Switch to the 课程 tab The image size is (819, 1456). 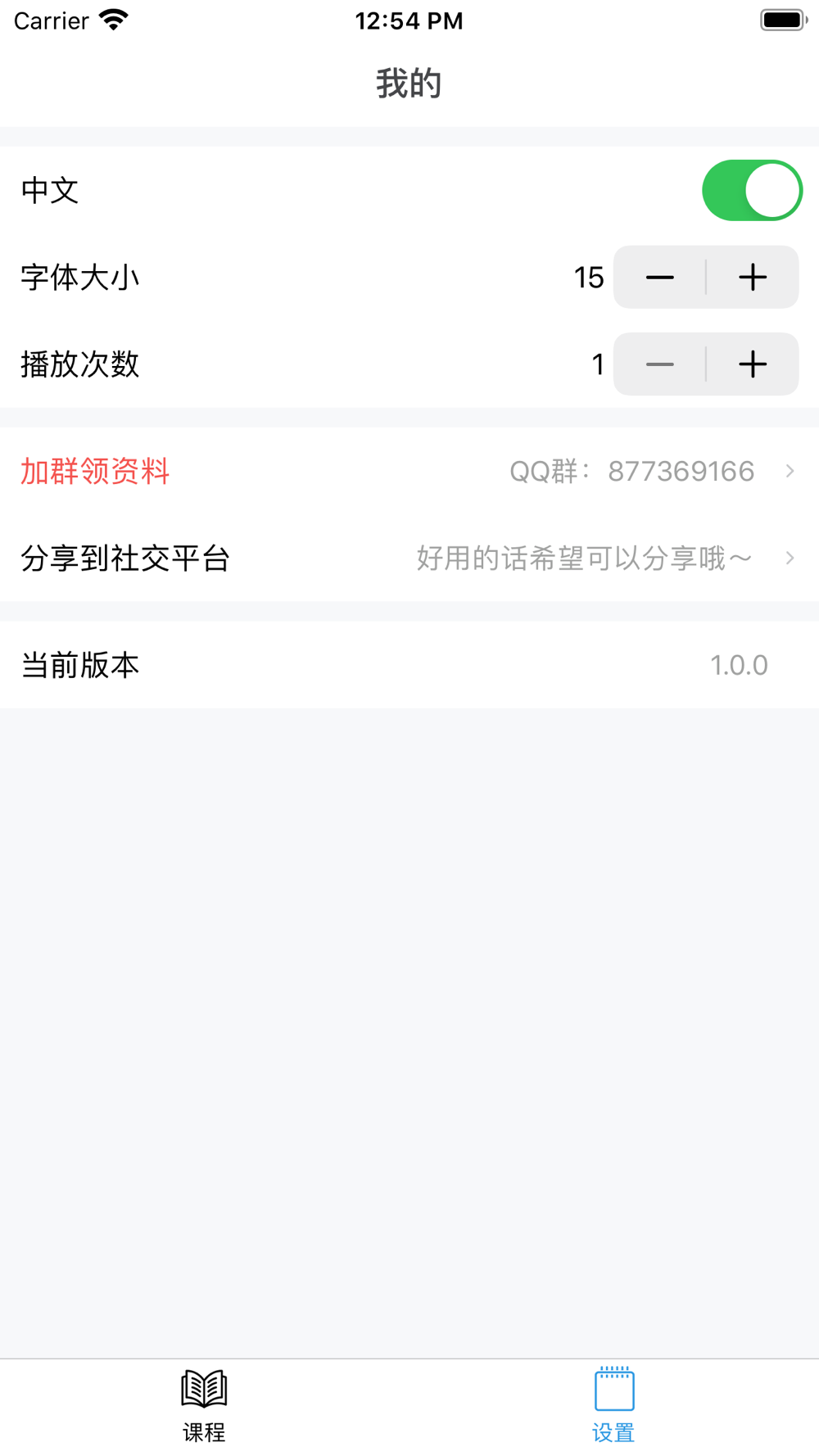(204, 1405)
